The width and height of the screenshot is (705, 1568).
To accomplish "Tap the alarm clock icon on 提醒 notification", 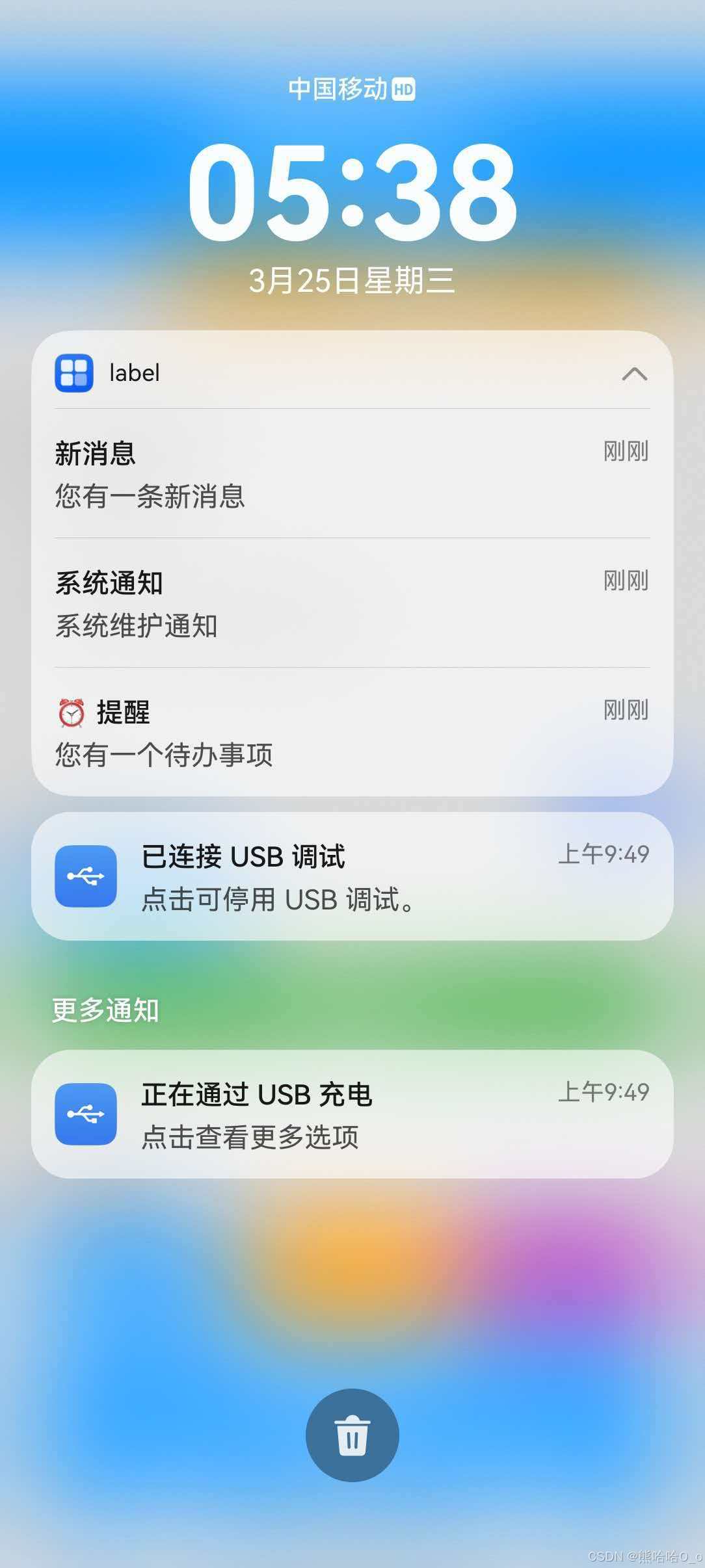I will click(x=72, y=711).
